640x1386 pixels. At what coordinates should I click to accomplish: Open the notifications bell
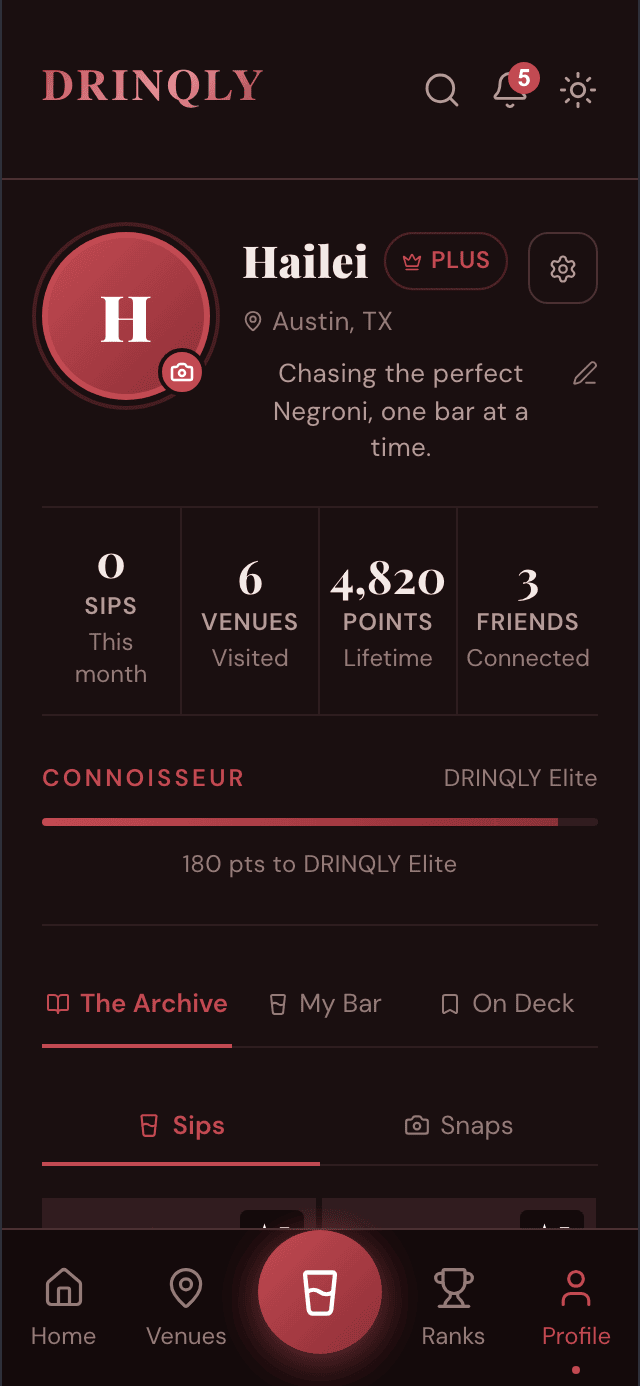510,90
